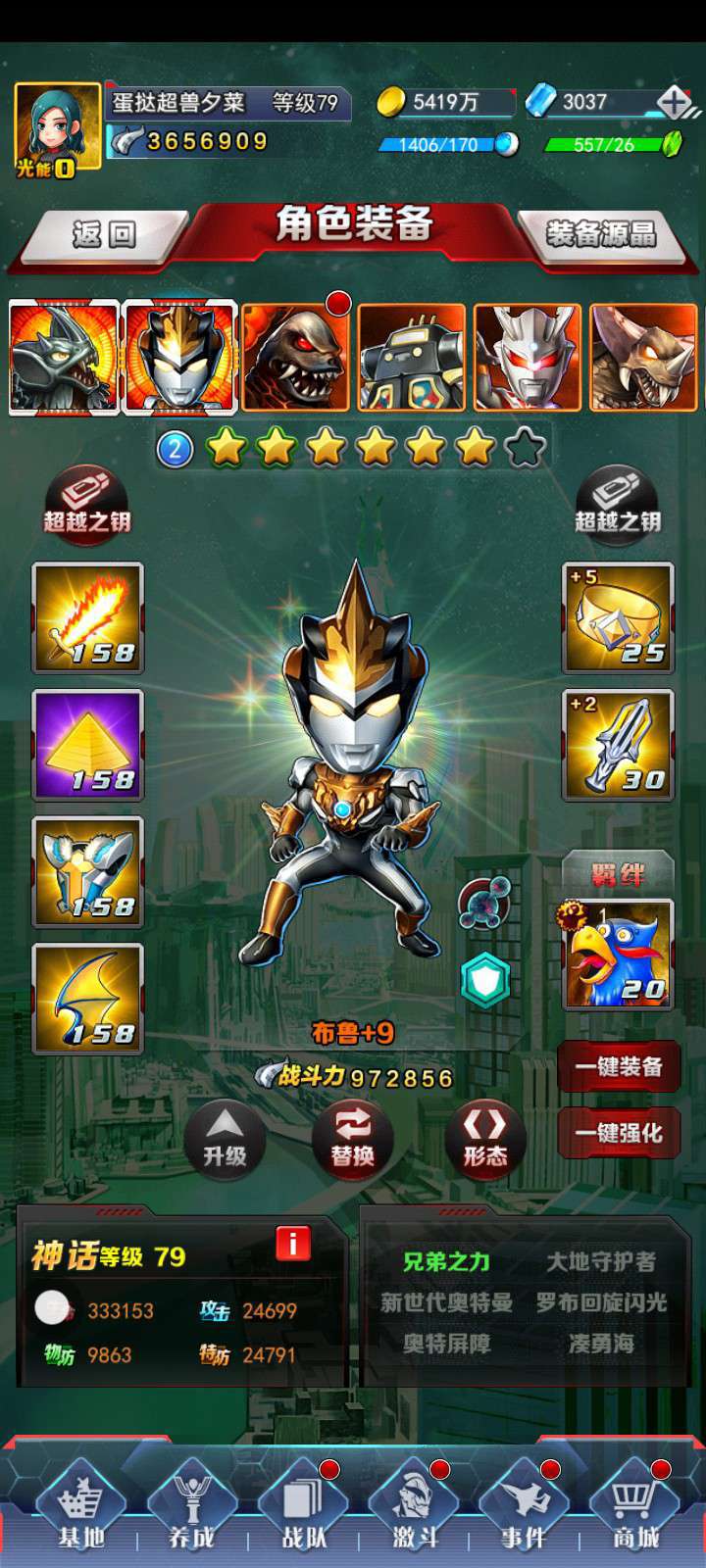Viewport: 706px width, 1568px height.
Task: Open the red info icon by 神话等级
Action: pyautogui.click(x=292, y=1244)
